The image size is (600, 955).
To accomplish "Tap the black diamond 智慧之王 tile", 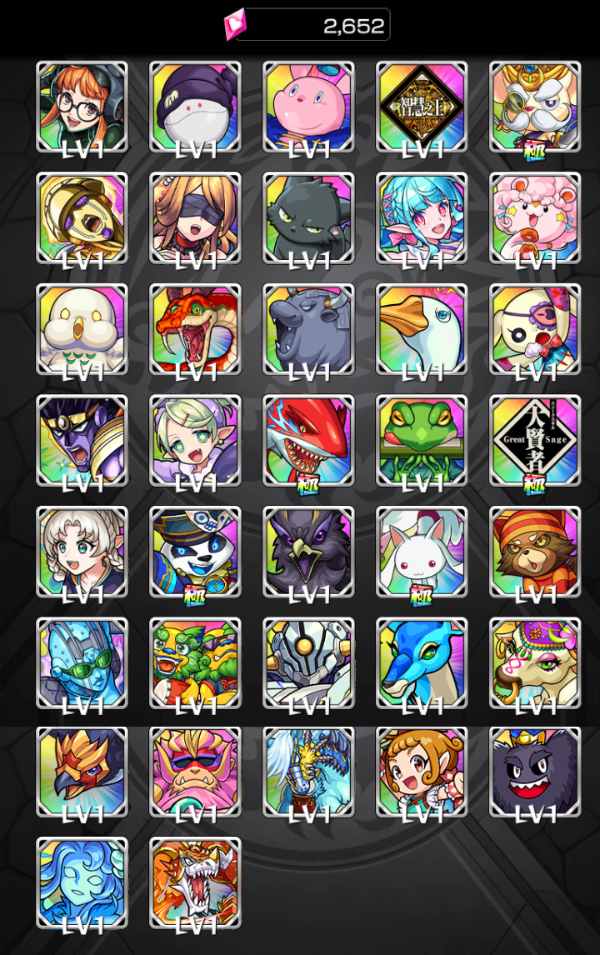I will [x=422, y=107].
